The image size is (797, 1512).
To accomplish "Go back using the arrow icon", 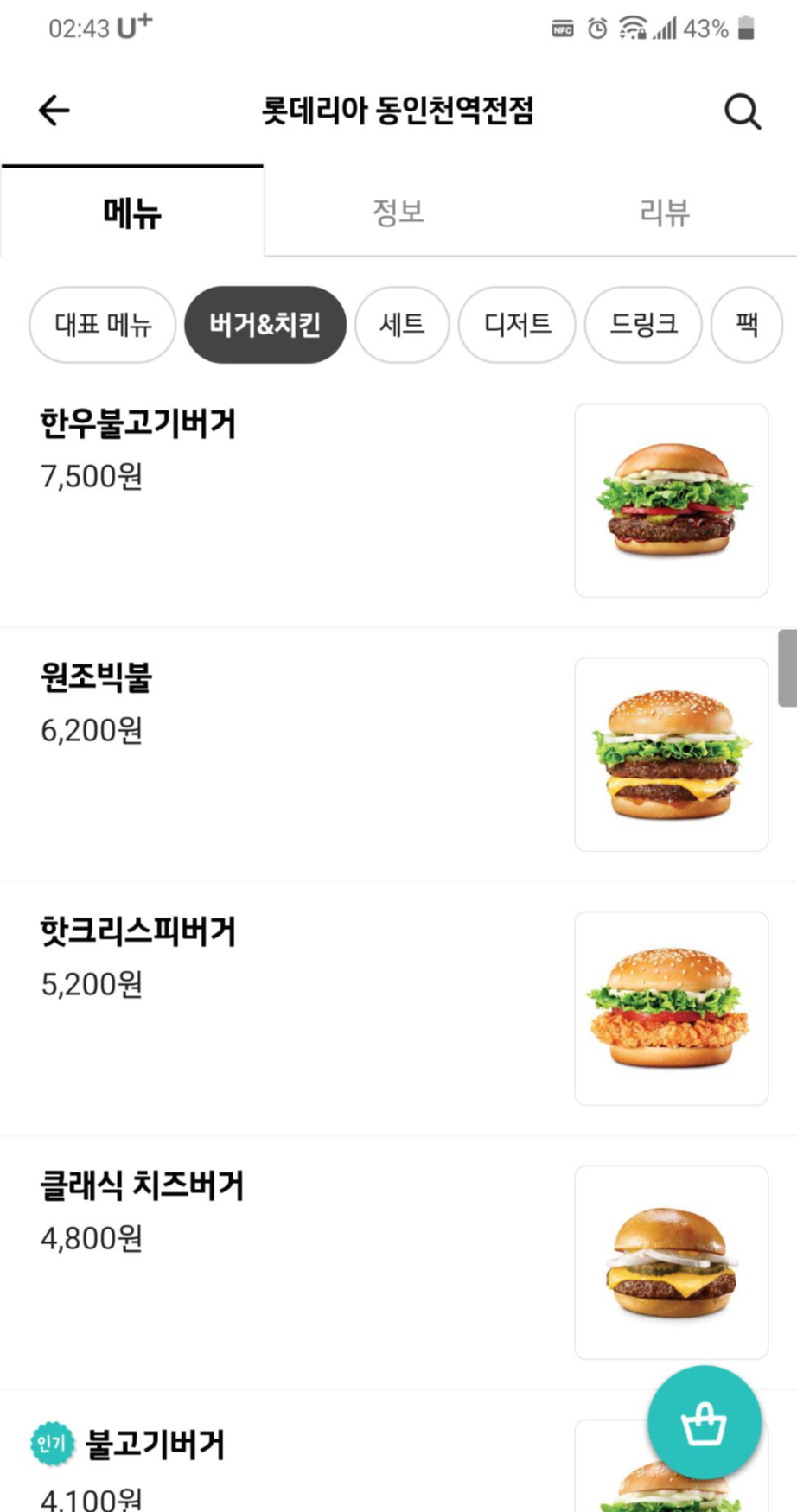I will [54, 111].
